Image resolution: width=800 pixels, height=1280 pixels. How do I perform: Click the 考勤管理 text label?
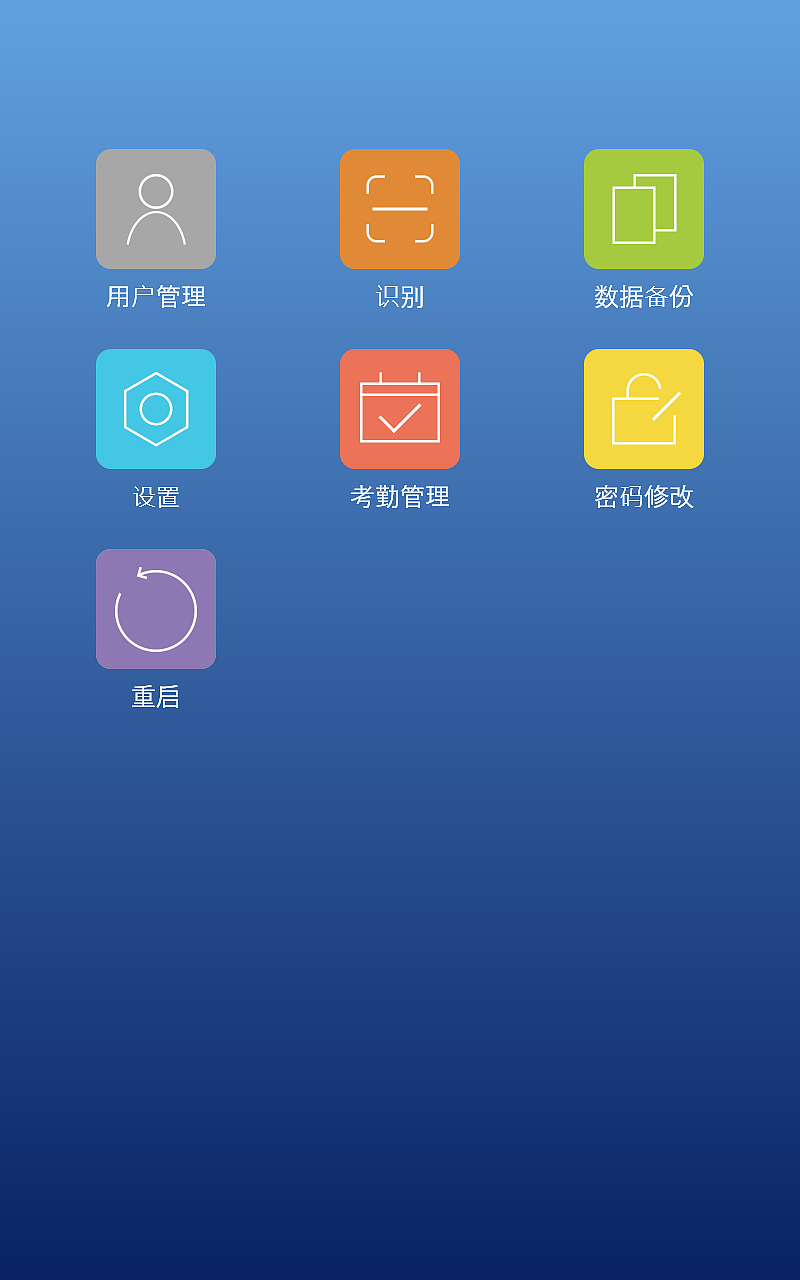point(399,496)
